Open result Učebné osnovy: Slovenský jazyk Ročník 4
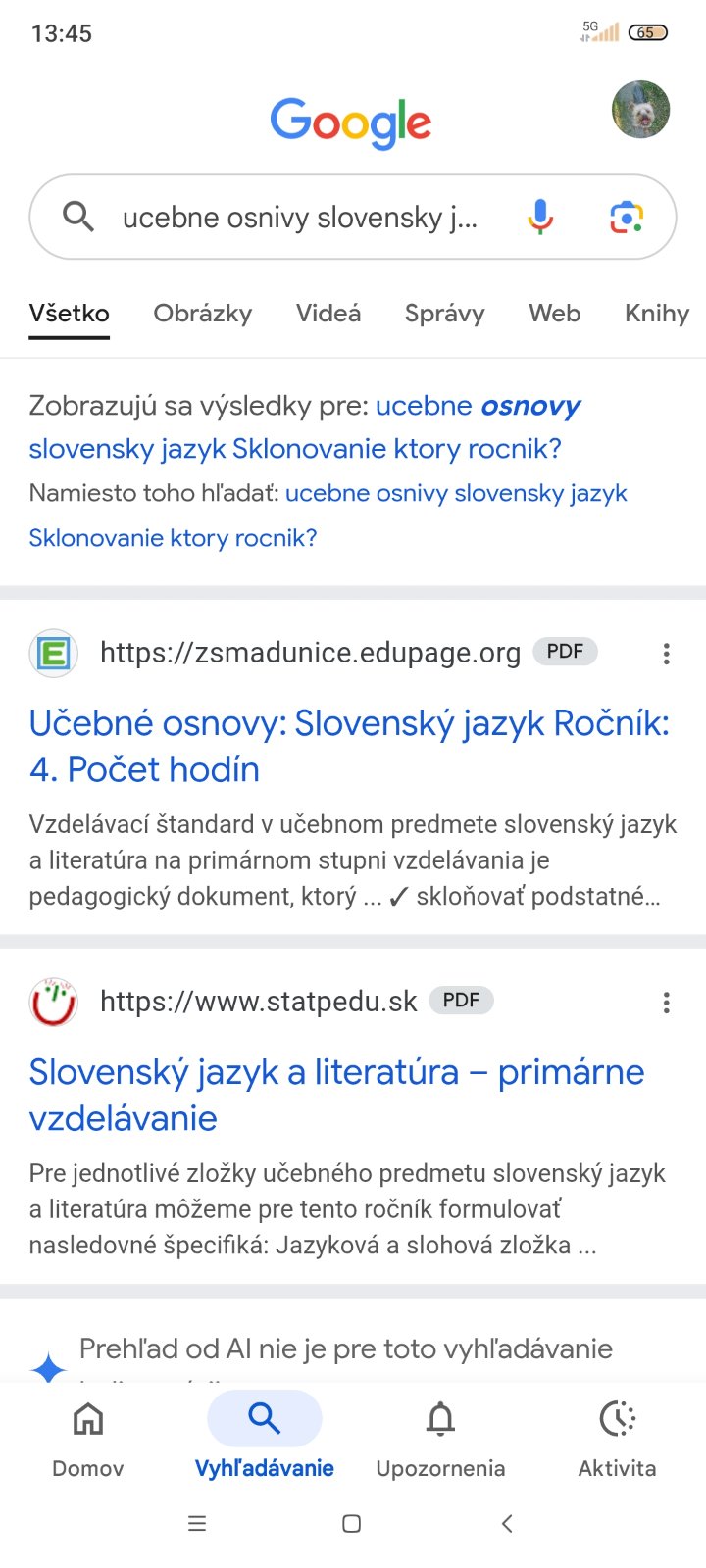The height and width of the screenshot is (1568, 706). (348, 746)
